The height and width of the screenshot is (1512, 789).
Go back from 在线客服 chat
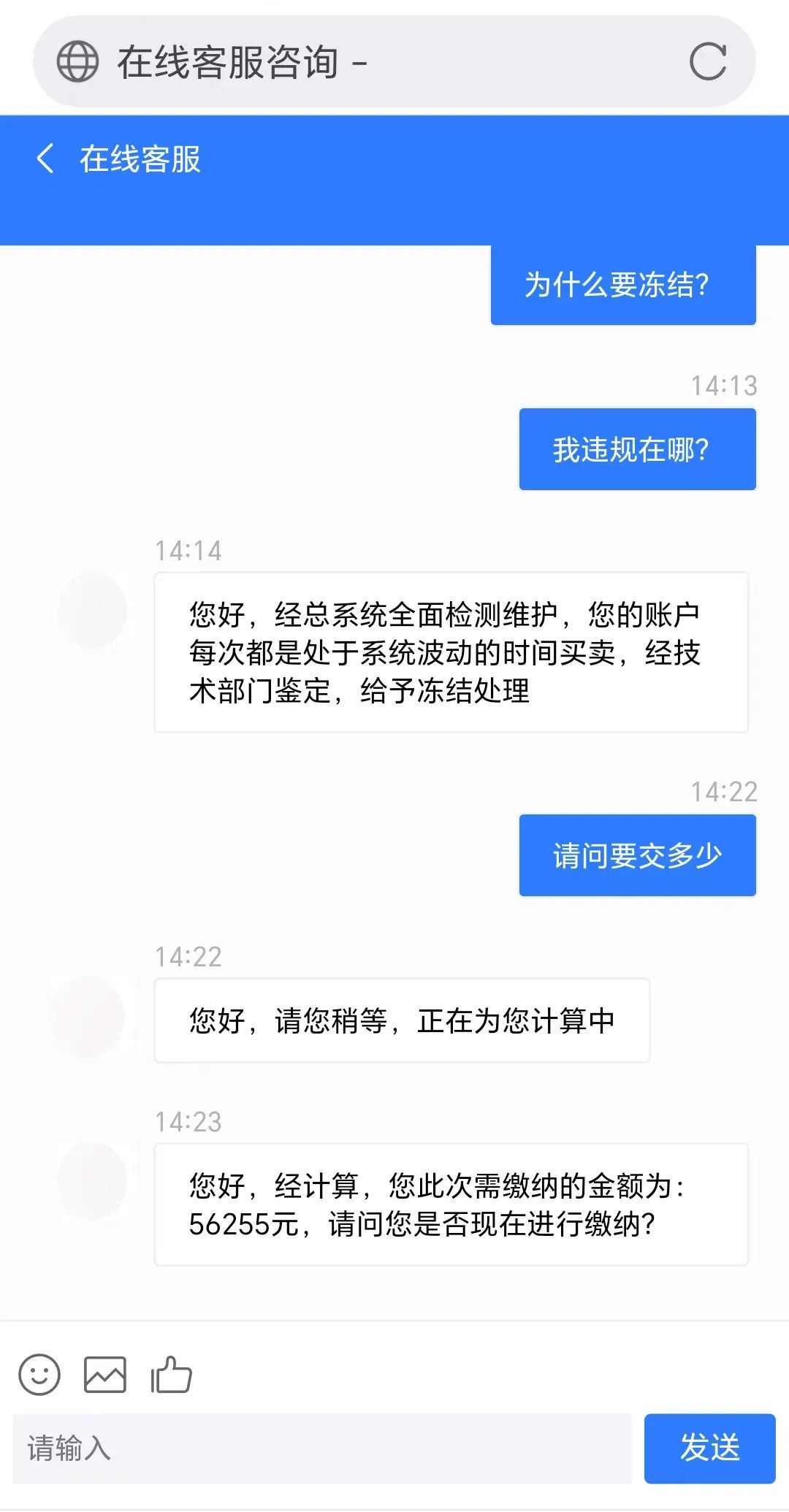45,159
